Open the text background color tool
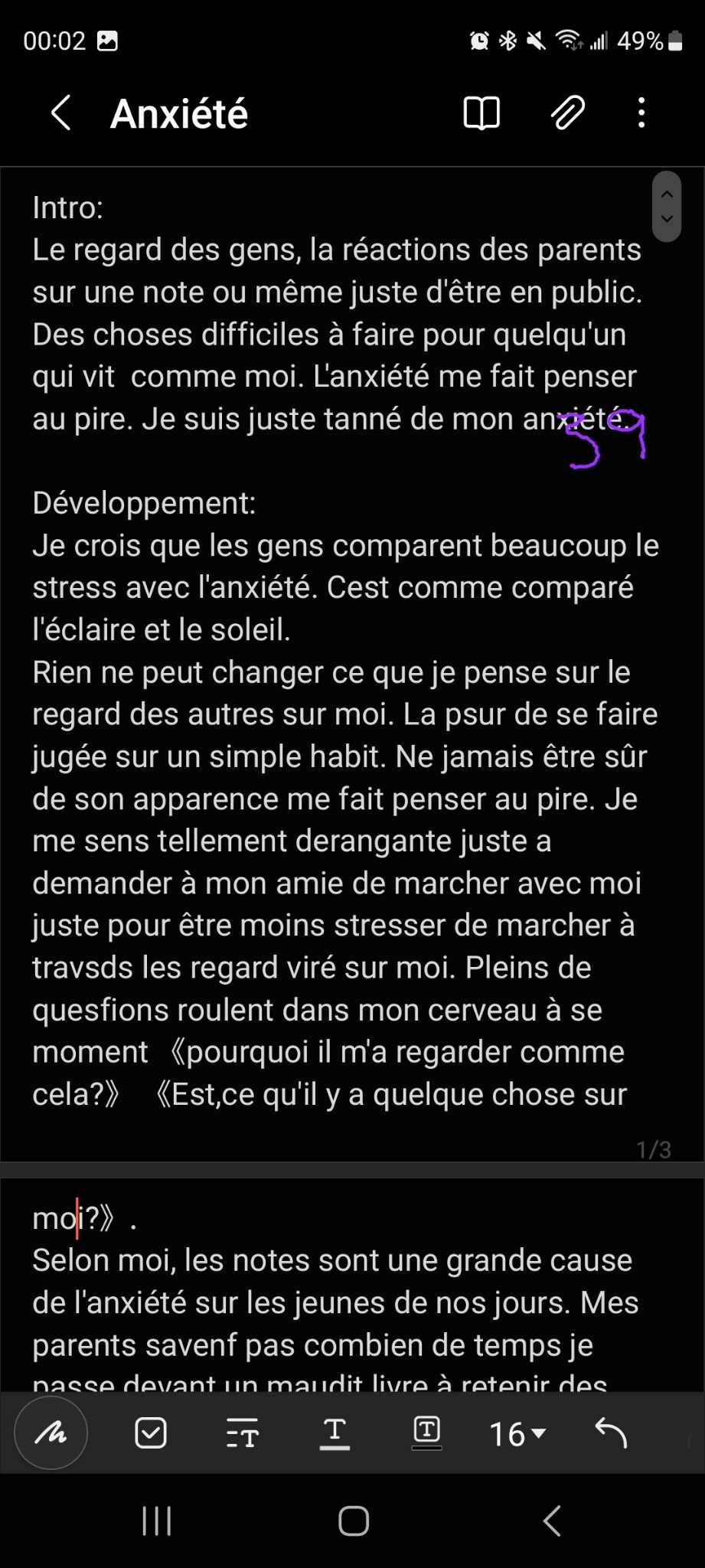This screenshot has height=1568, width=705. (x=426, y=1433)
